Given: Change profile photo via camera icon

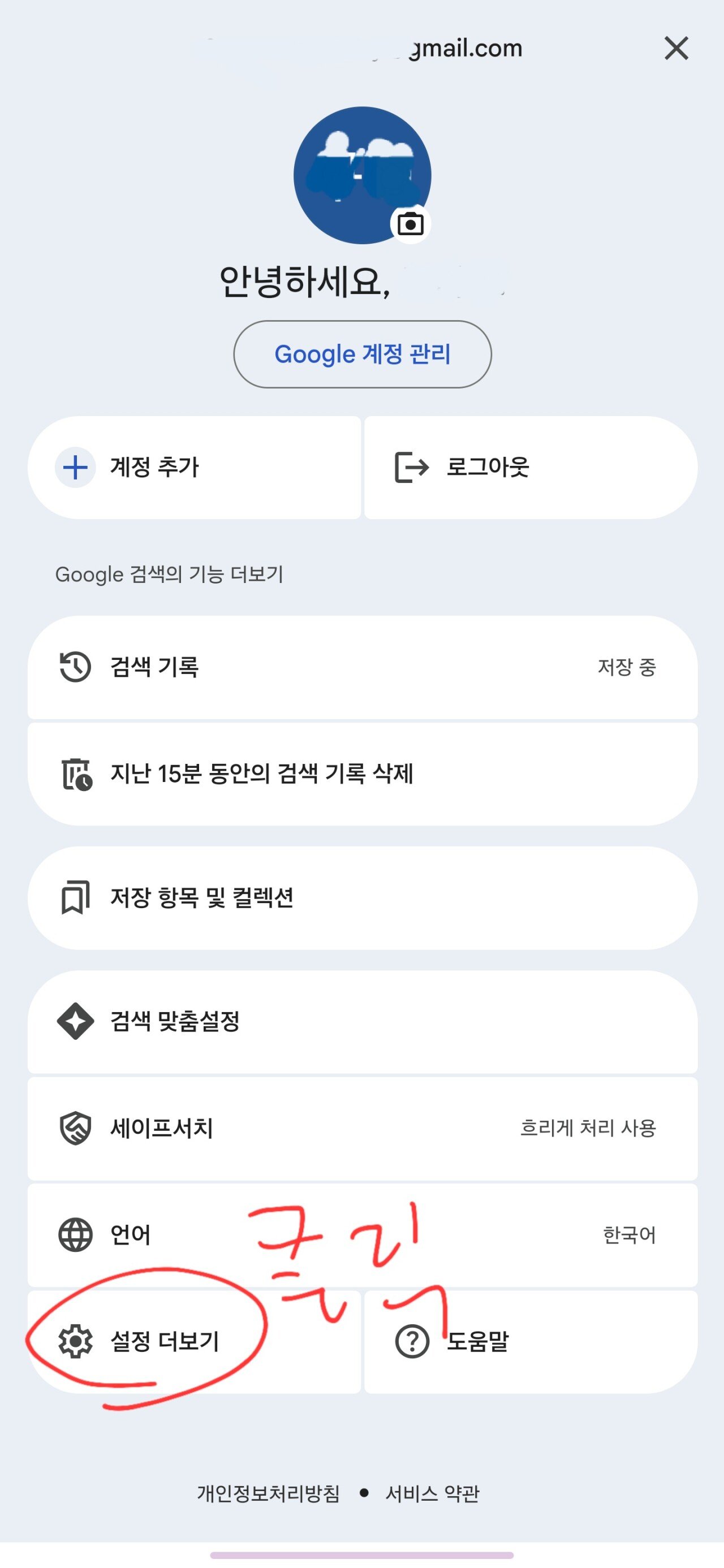Looking at the screenshot, I should [x=411, y=224].
